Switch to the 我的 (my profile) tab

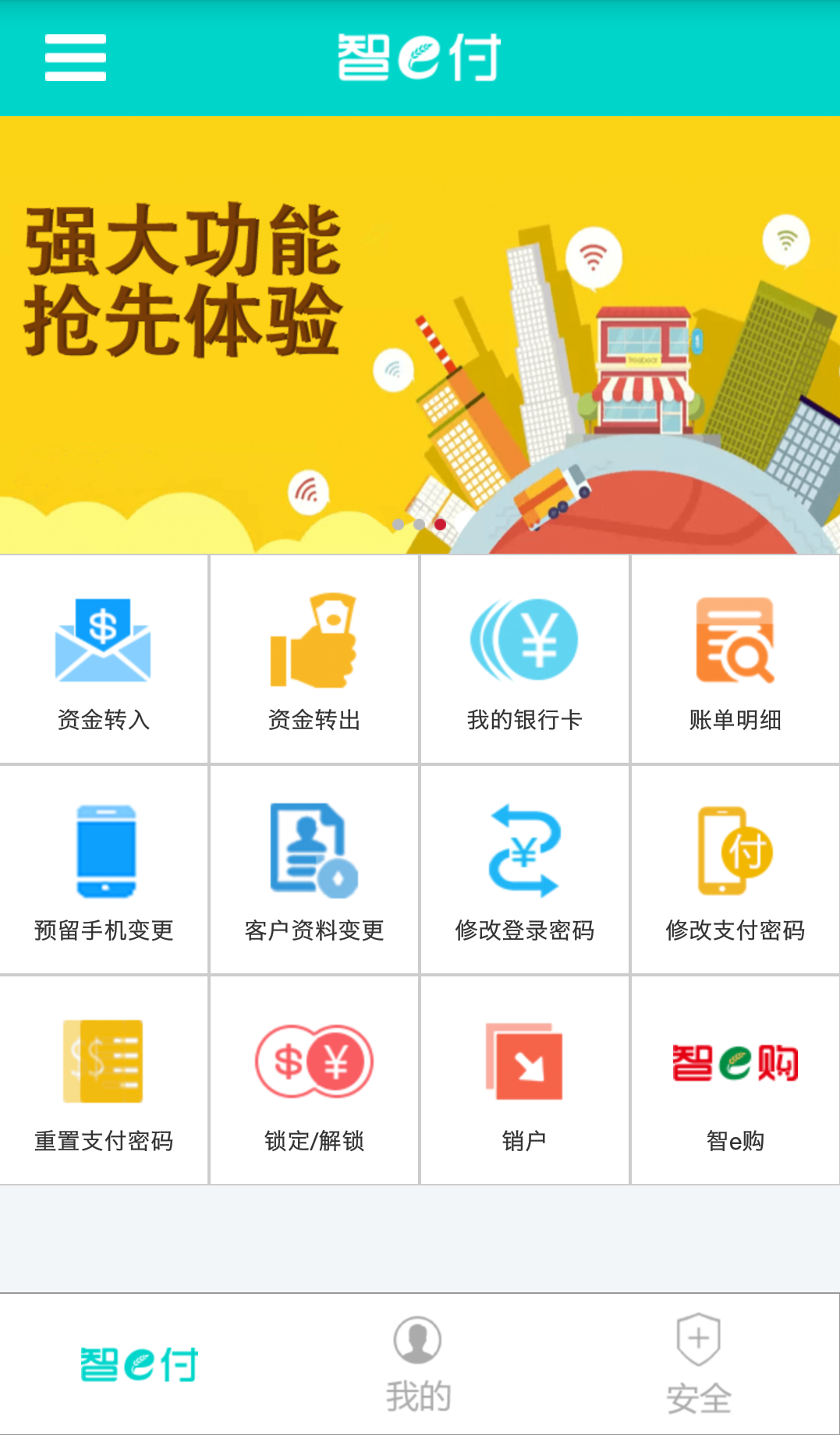point(420,1361)
